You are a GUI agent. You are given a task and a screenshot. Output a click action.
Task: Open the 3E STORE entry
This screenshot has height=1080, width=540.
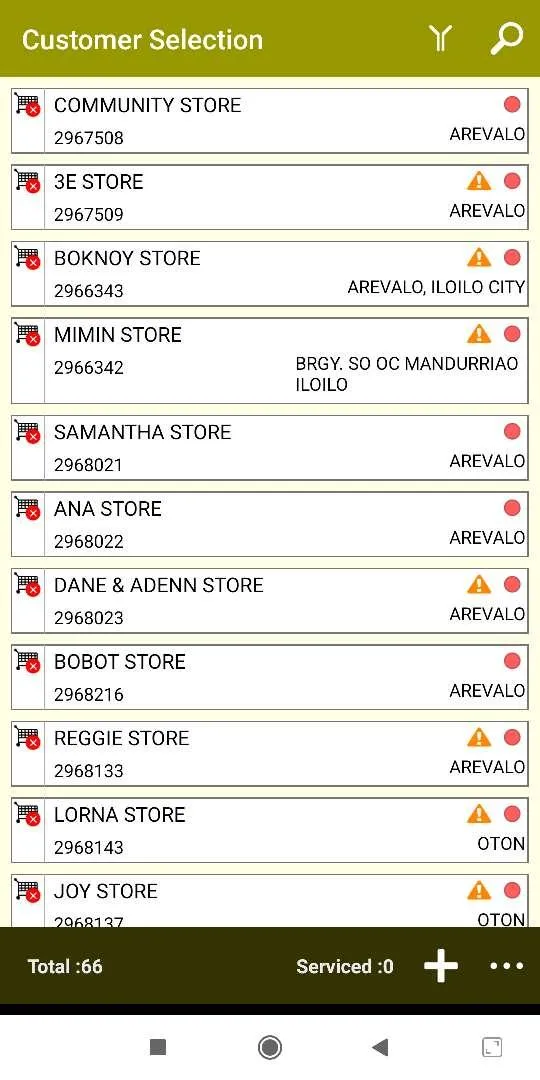tap(270, 197)
